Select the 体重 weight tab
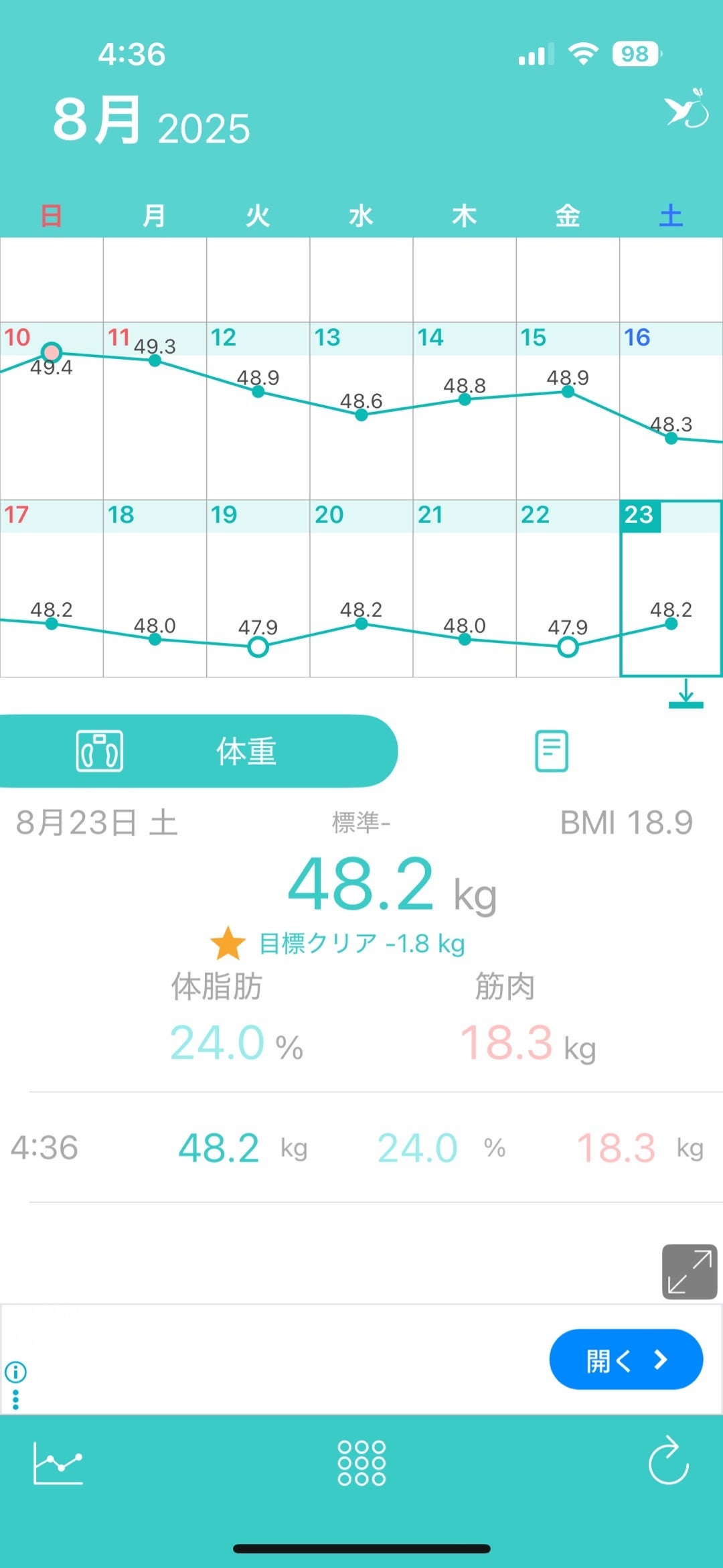The height and width of the screenshot is (1568, 723). click(x=199, y=751)
